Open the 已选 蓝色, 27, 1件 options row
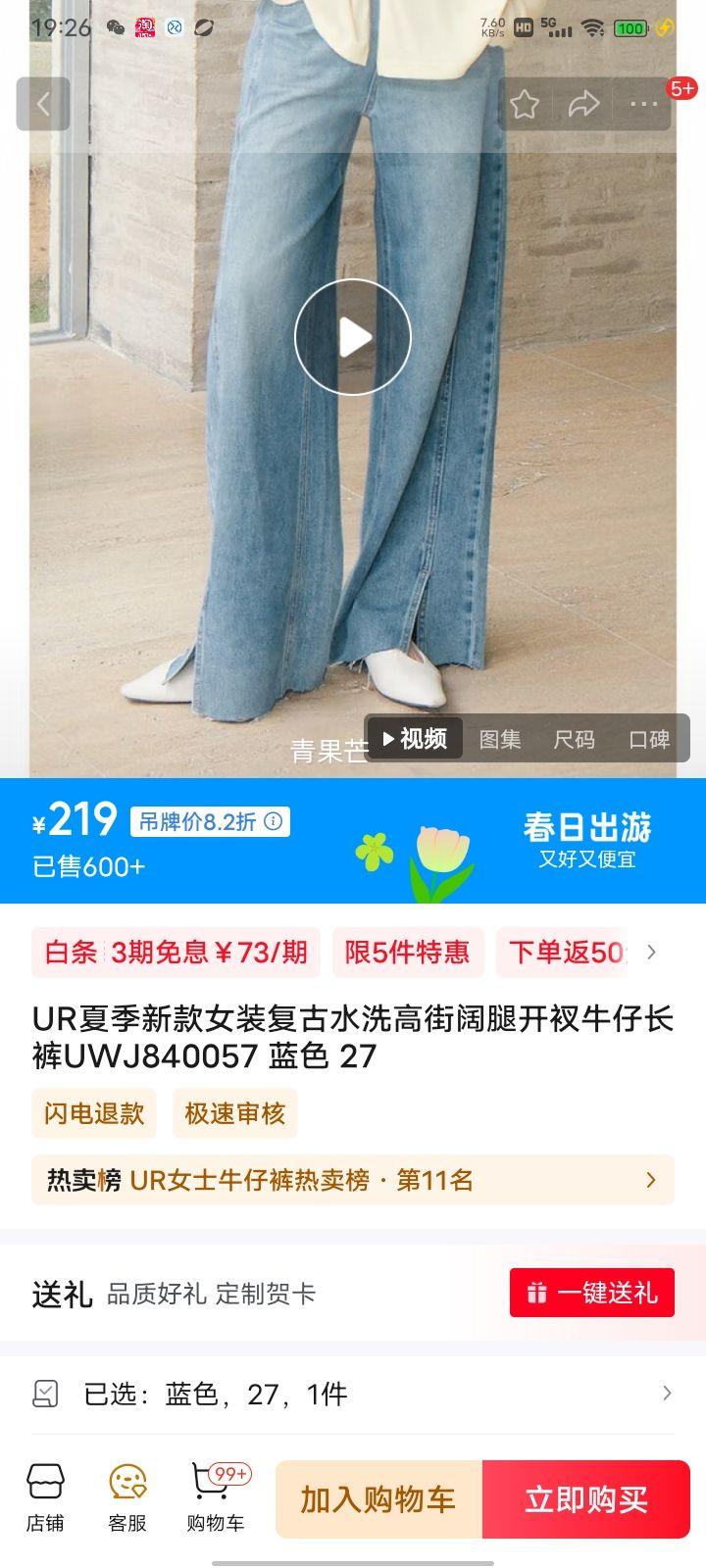 pyautogui.click(x=353, y=1394)
